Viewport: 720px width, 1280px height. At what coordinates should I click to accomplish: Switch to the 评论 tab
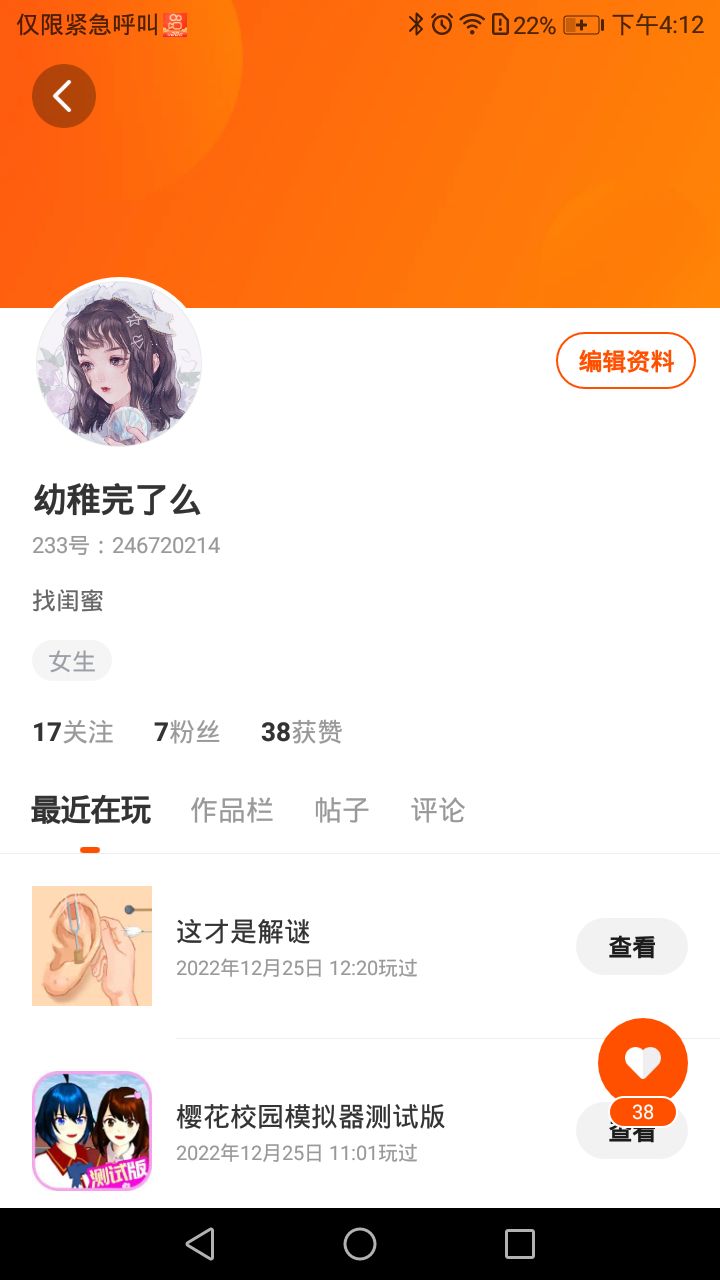(438, 810)
